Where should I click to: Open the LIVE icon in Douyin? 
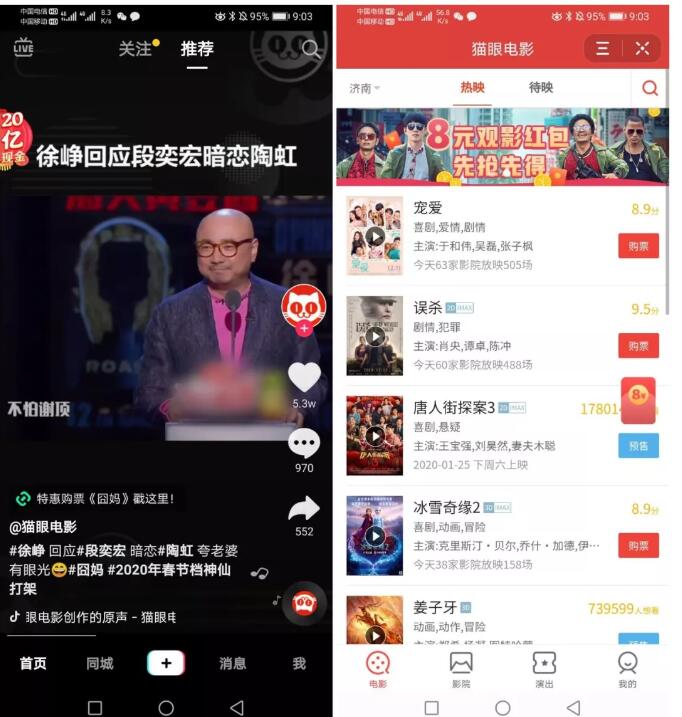[x=23, y=47]
